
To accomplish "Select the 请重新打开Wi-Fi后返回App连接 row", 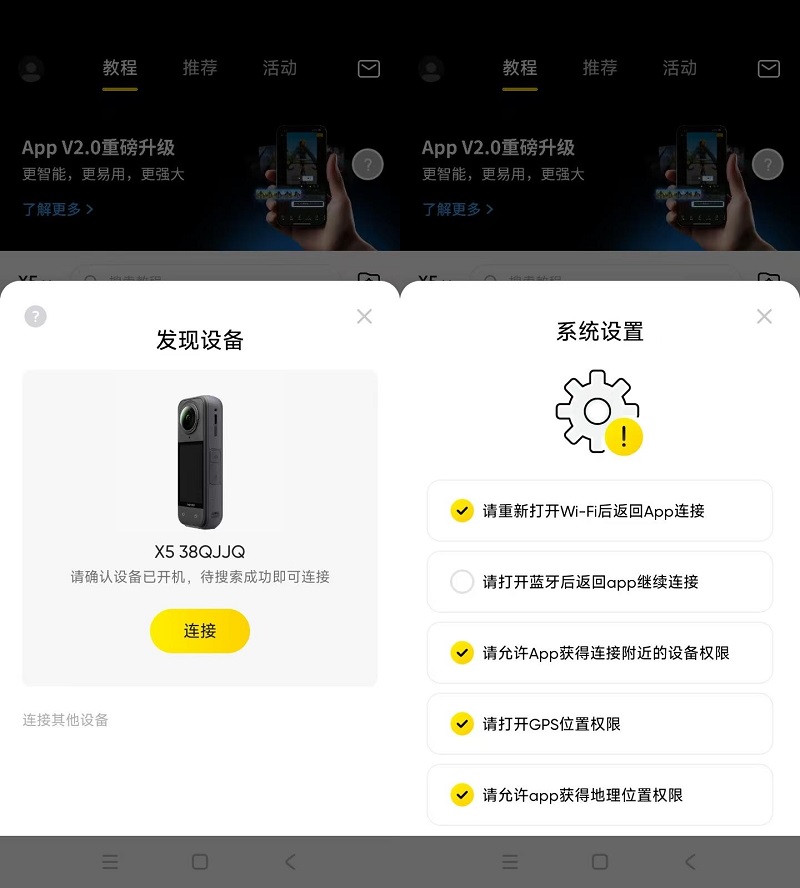I will [599, 511].
